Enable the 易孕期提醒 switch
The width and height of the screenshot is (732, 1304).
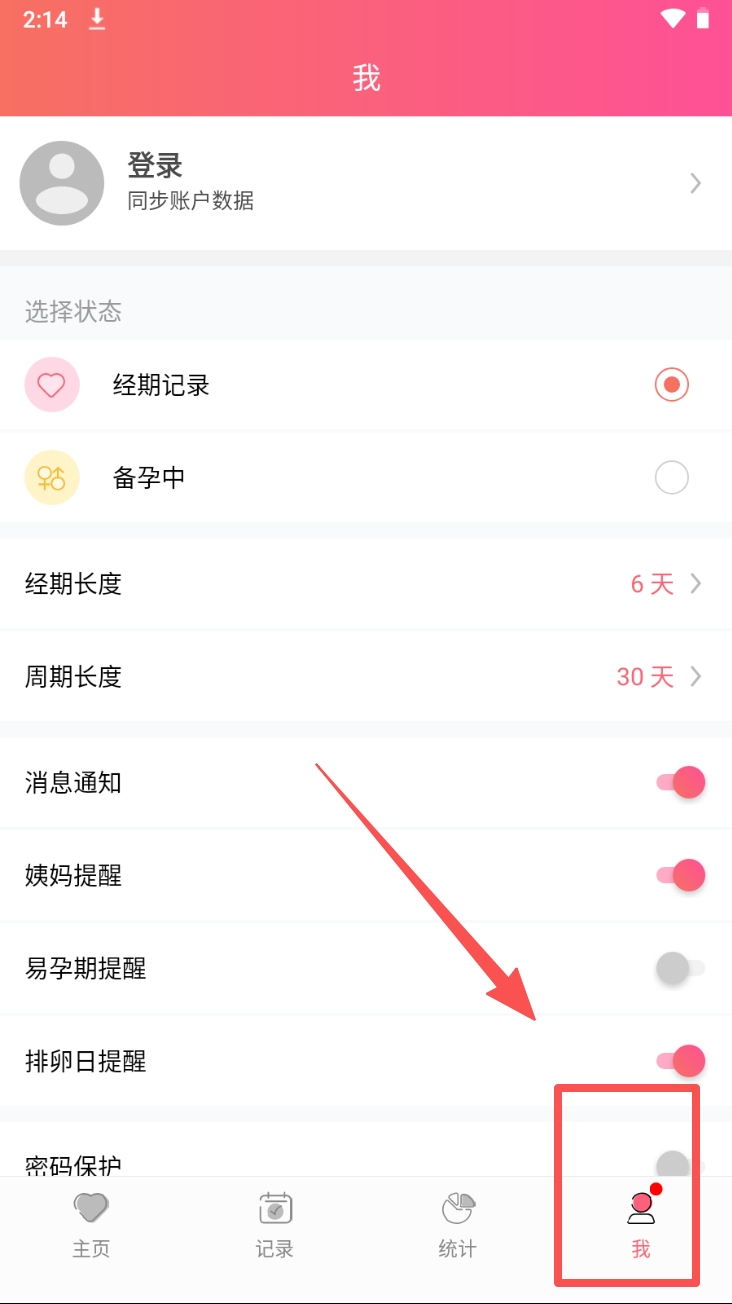pos(681,968)
